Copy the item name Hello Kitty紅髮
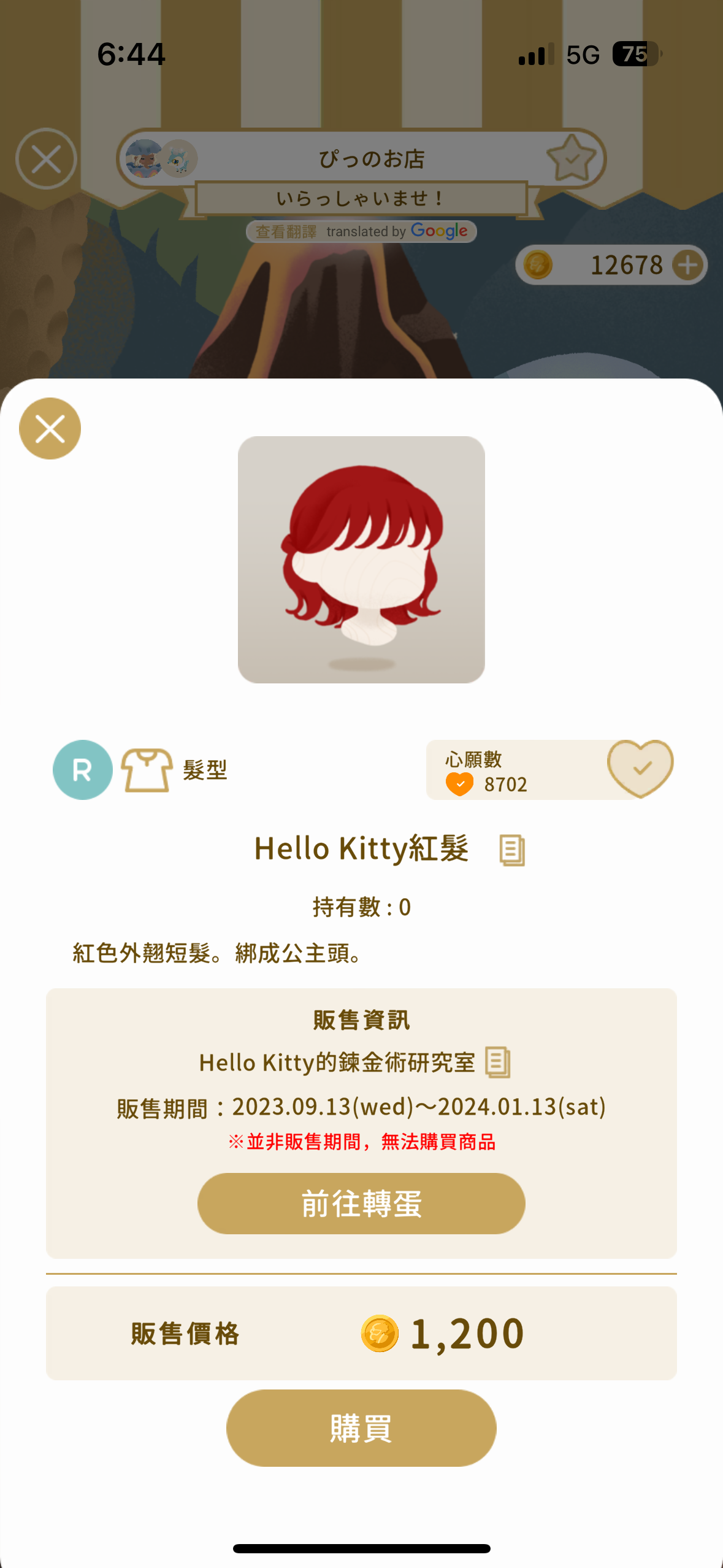The height and width of the screenshot is (1568, 723). (512, 850)
